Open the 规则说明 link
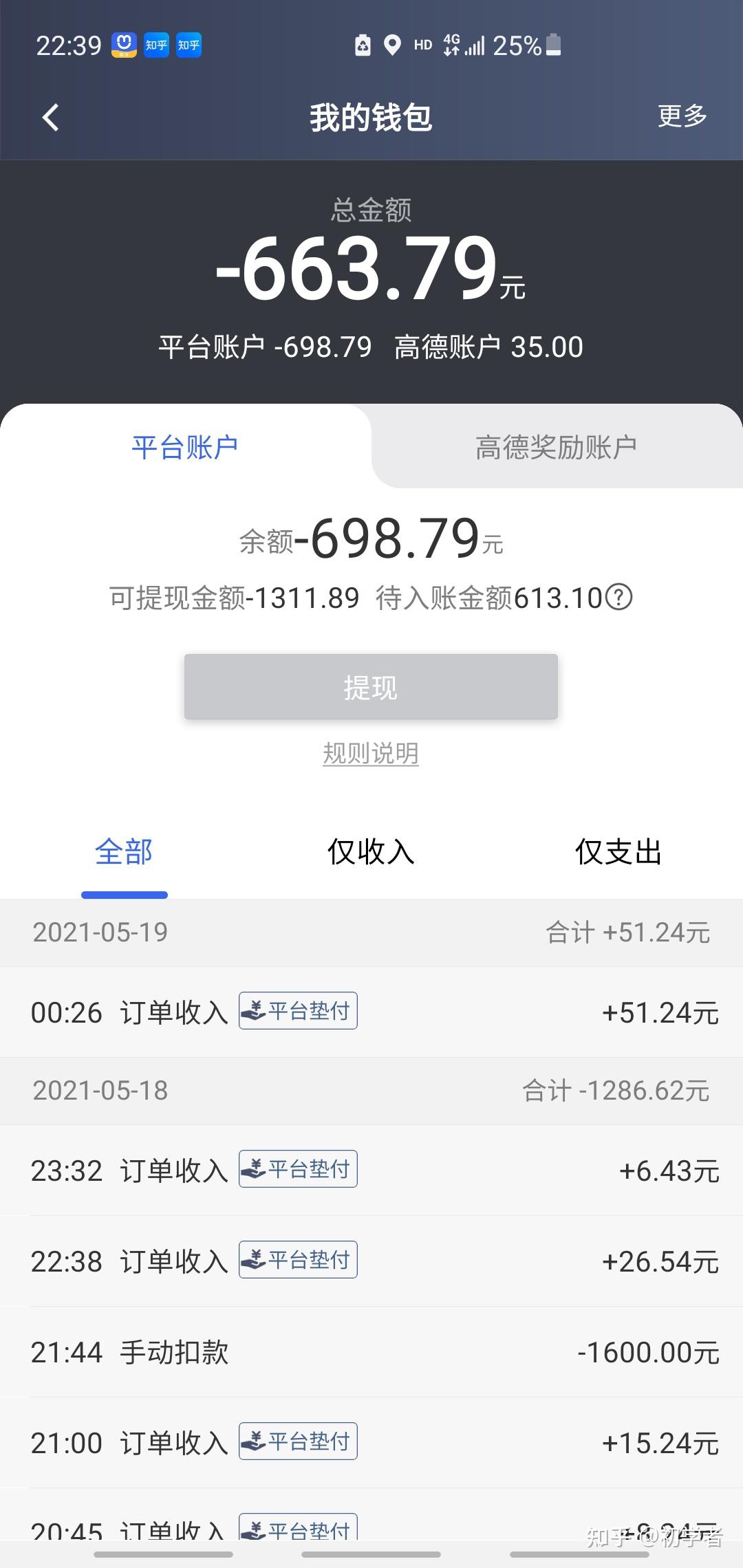The image size is (743, 1568). tap(370, 754)
